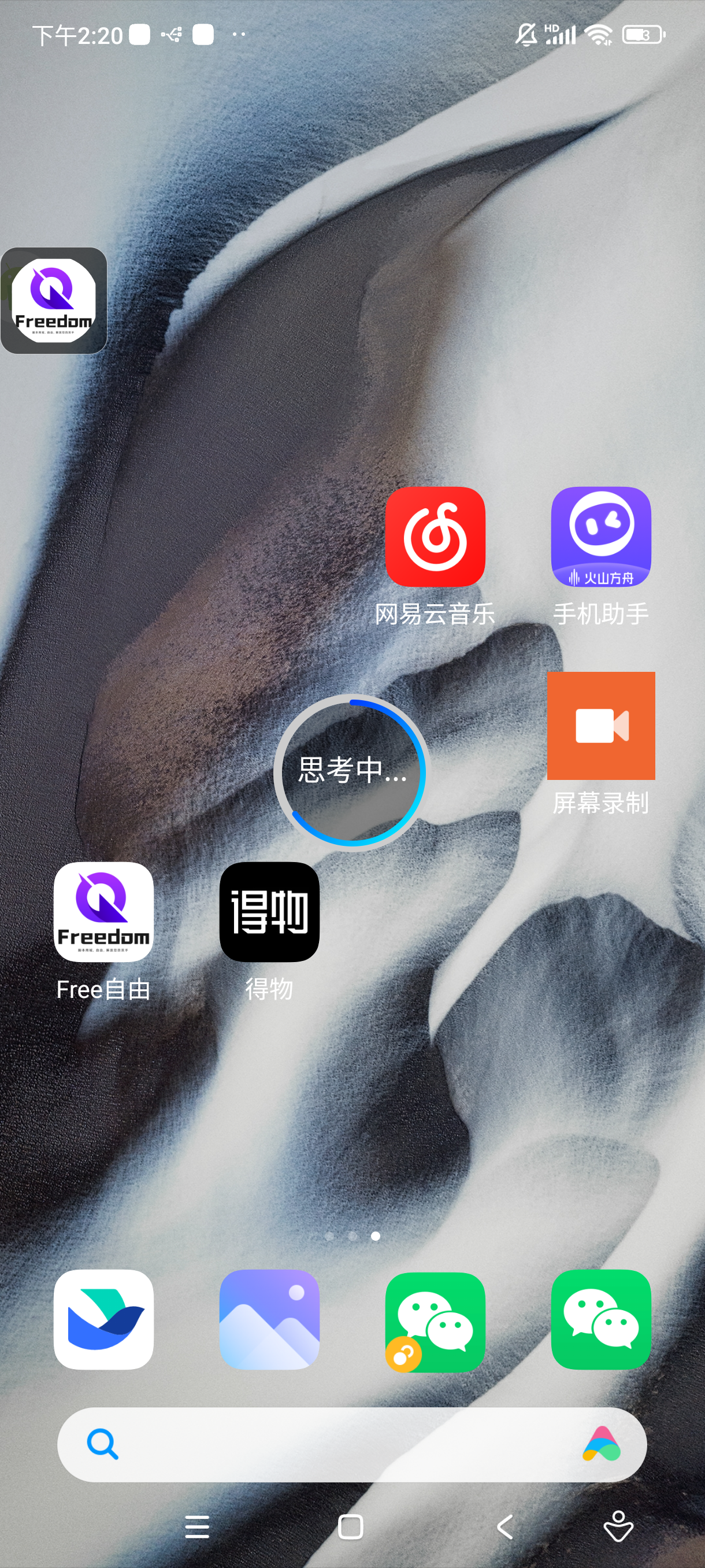
Task: Tap the accessibility button in navigation bar
Action: (618, 1526)
